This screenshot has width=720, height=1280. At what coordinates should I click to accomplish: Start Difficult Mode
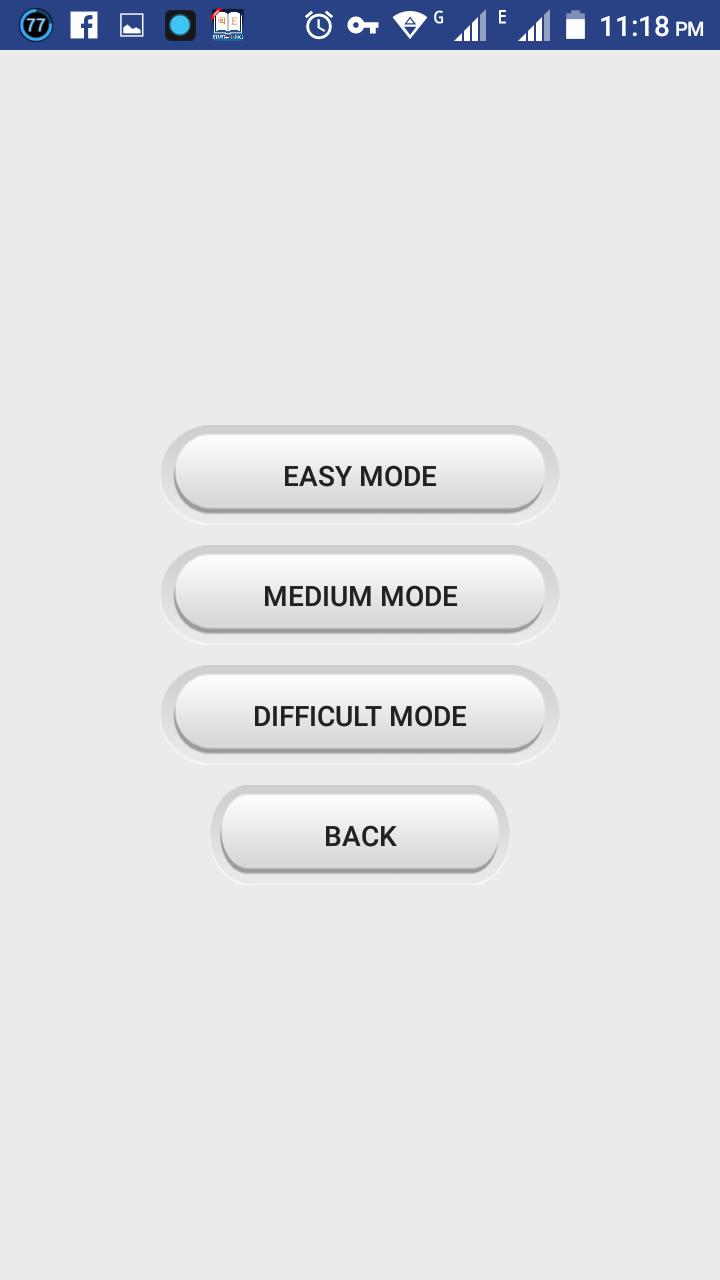point(360,715)
